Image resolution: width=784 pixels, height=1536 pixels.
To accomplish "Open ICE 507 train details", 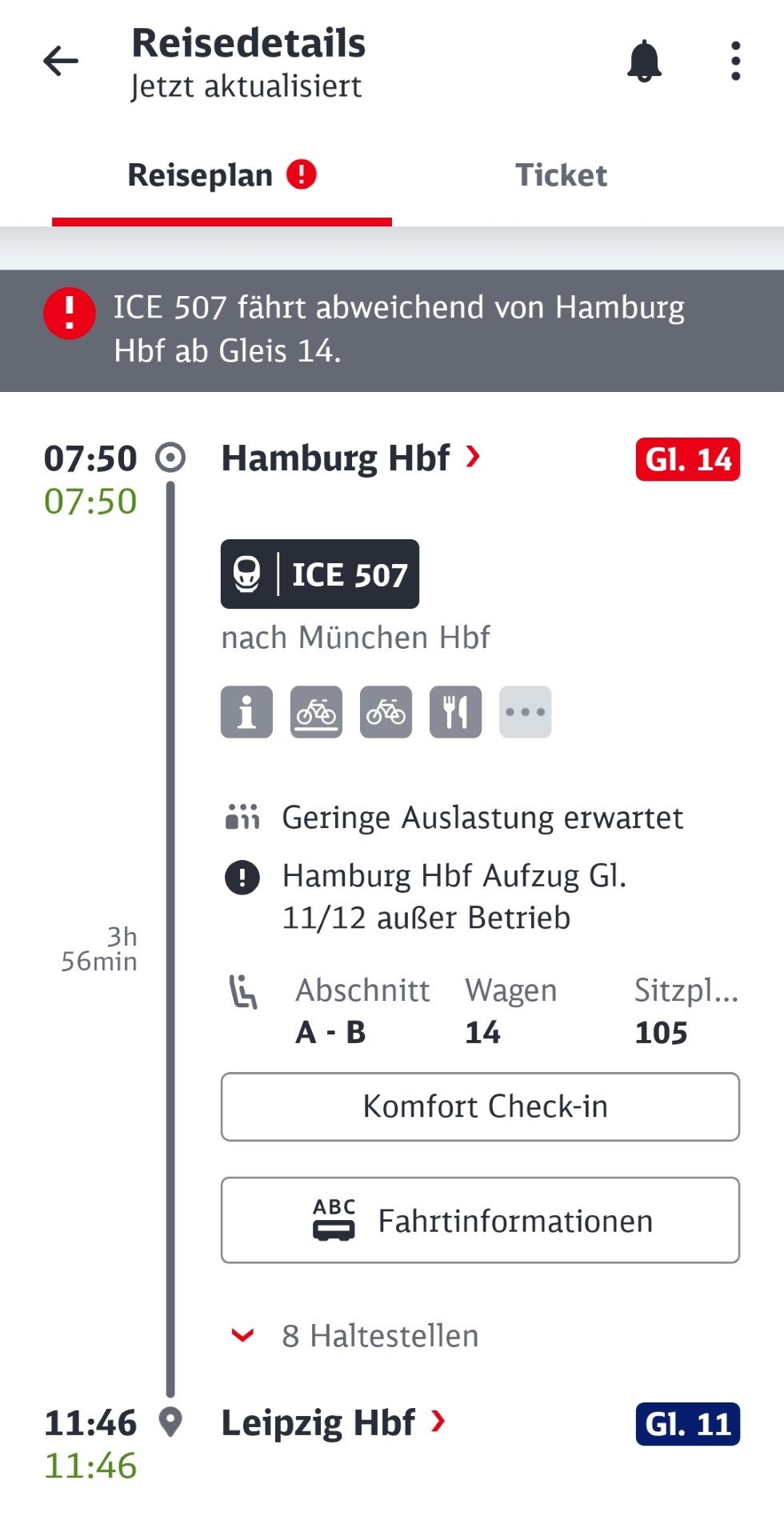I will 320,574.
